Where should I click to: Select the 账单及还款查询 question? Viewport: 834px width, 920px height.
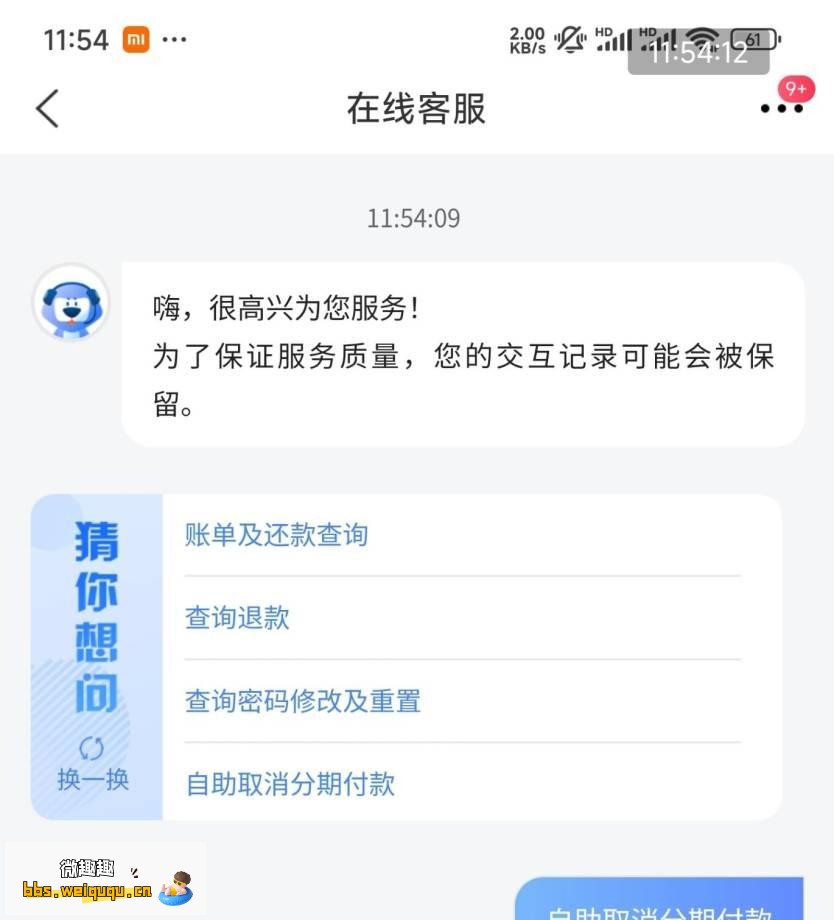tap(277, 535)
